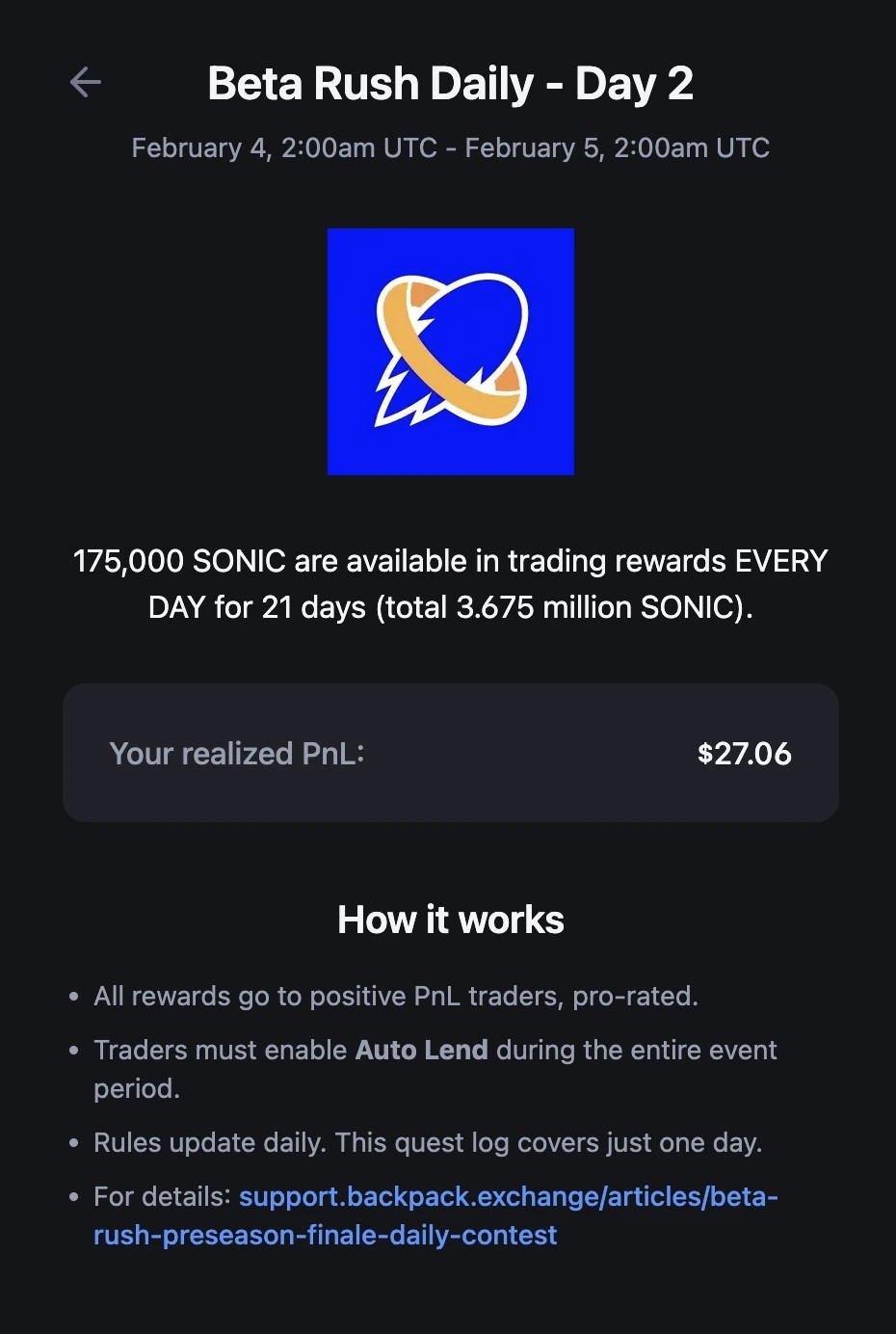Click the first bullet about positive PnL traders

pos(395,996)
